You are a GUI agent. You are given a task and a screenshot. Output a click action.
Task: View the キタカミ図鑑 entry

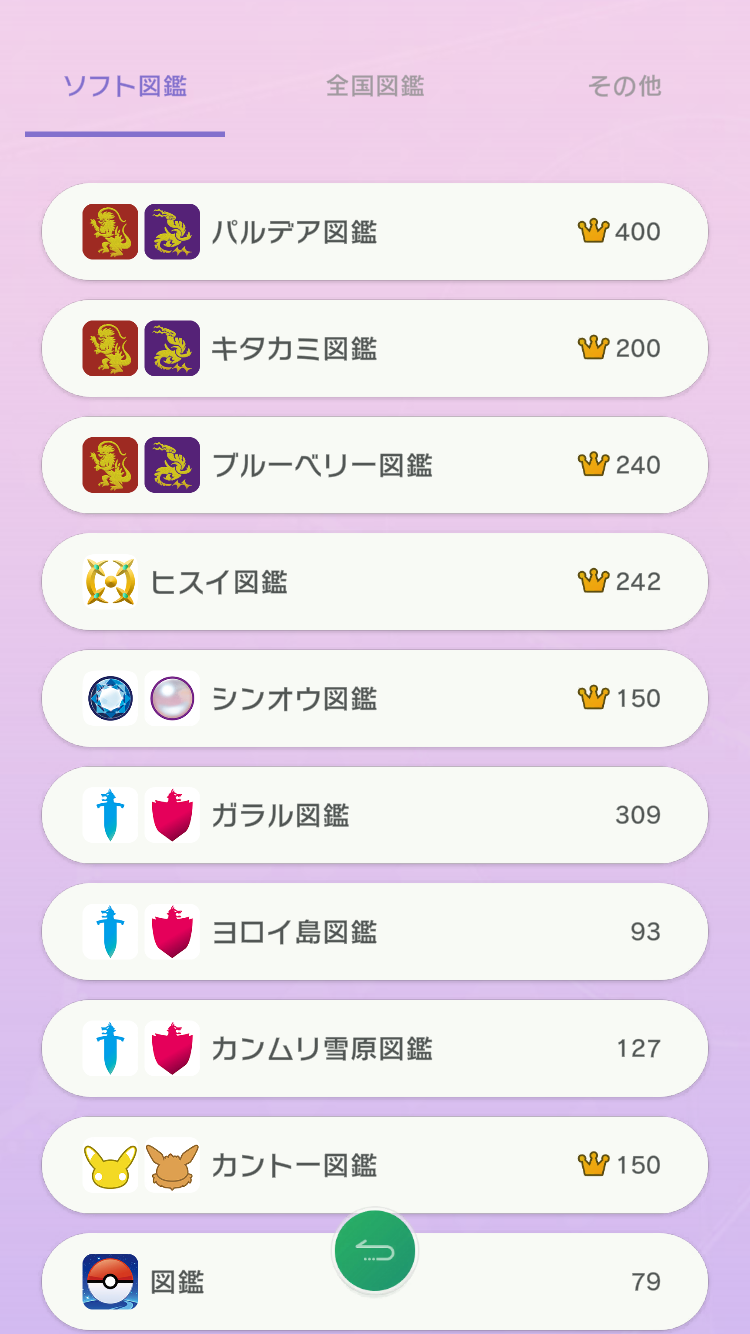click(x=375, y=349)
